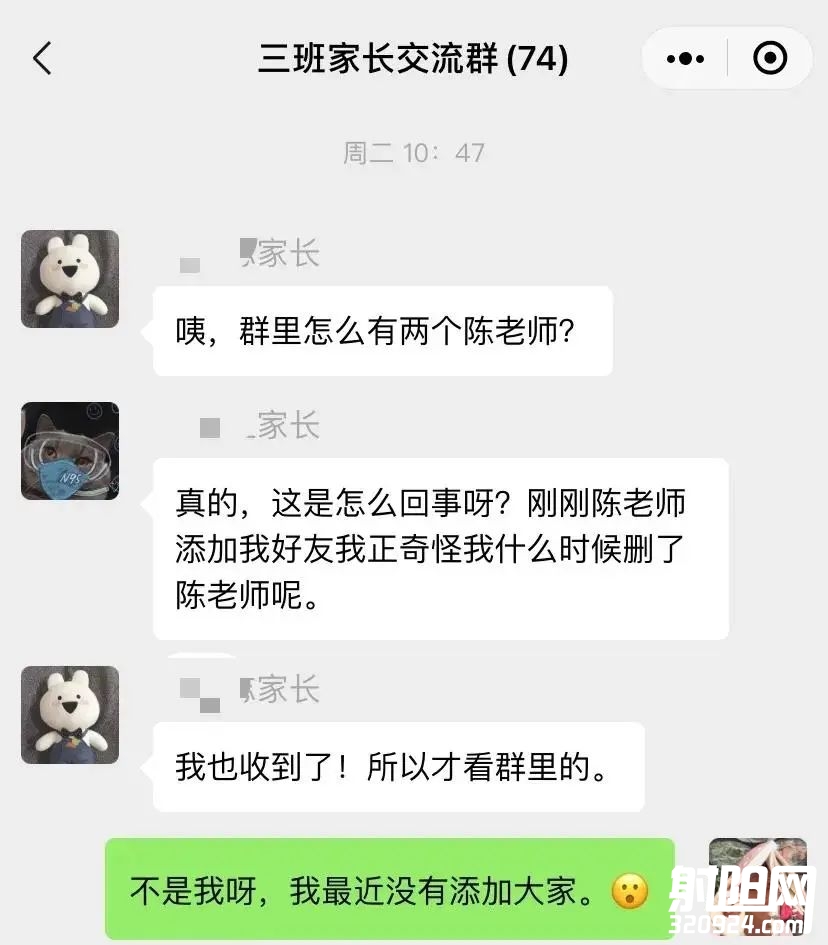
Task: Open the three-dot more options menu
Action: pos(685,59)
